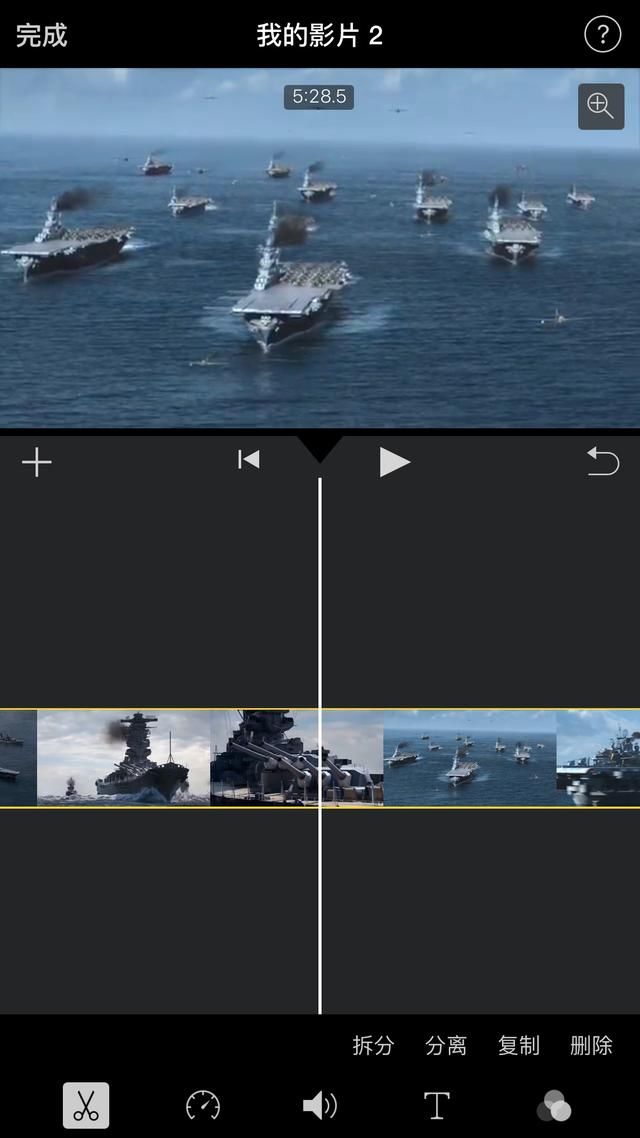Viewport: 640px width, 1138px height.
Task: Tap 删除 to delete the clip
Action: (x=591, y=1046)
